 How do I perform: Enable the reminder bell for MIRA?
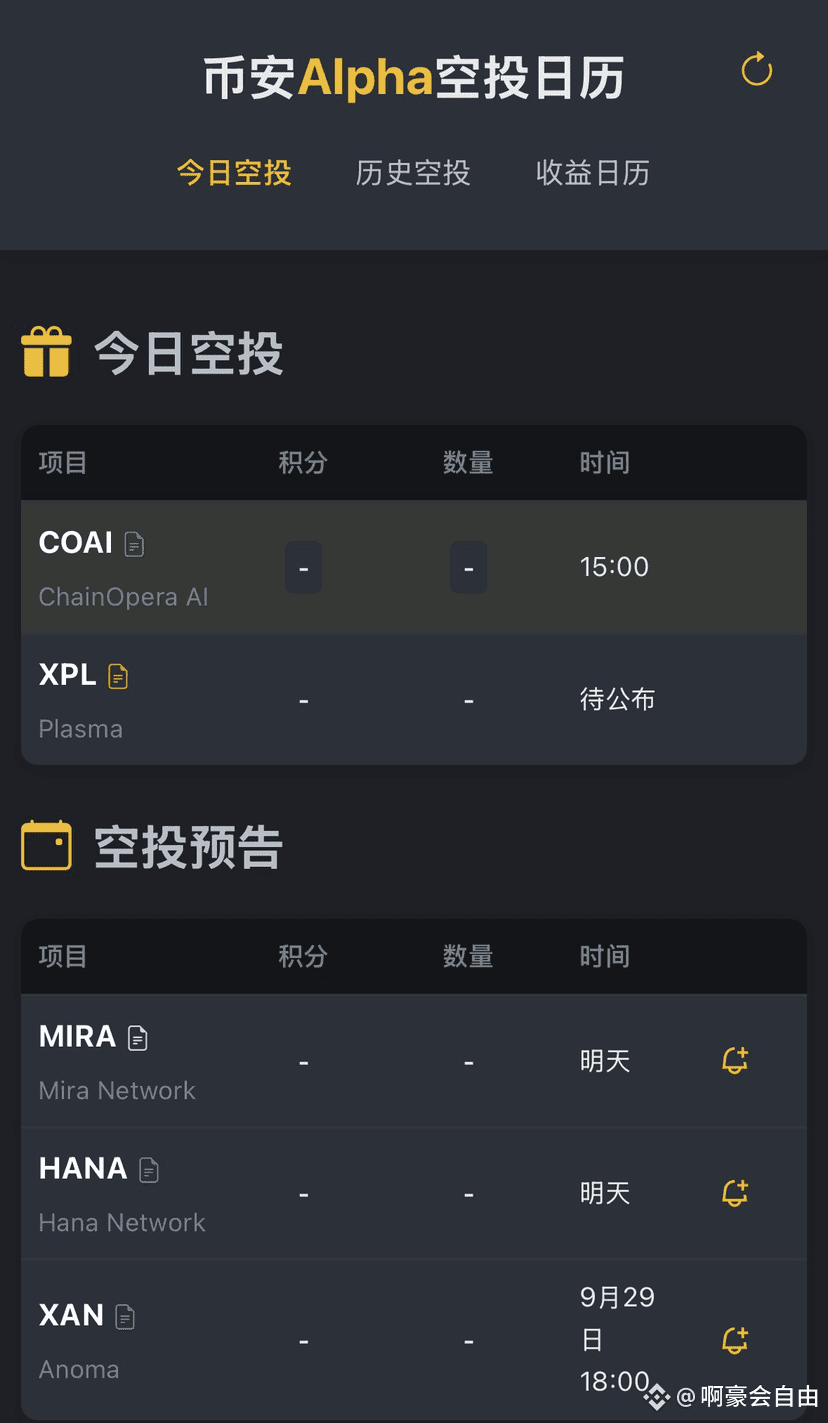(x=735, y=1061)
